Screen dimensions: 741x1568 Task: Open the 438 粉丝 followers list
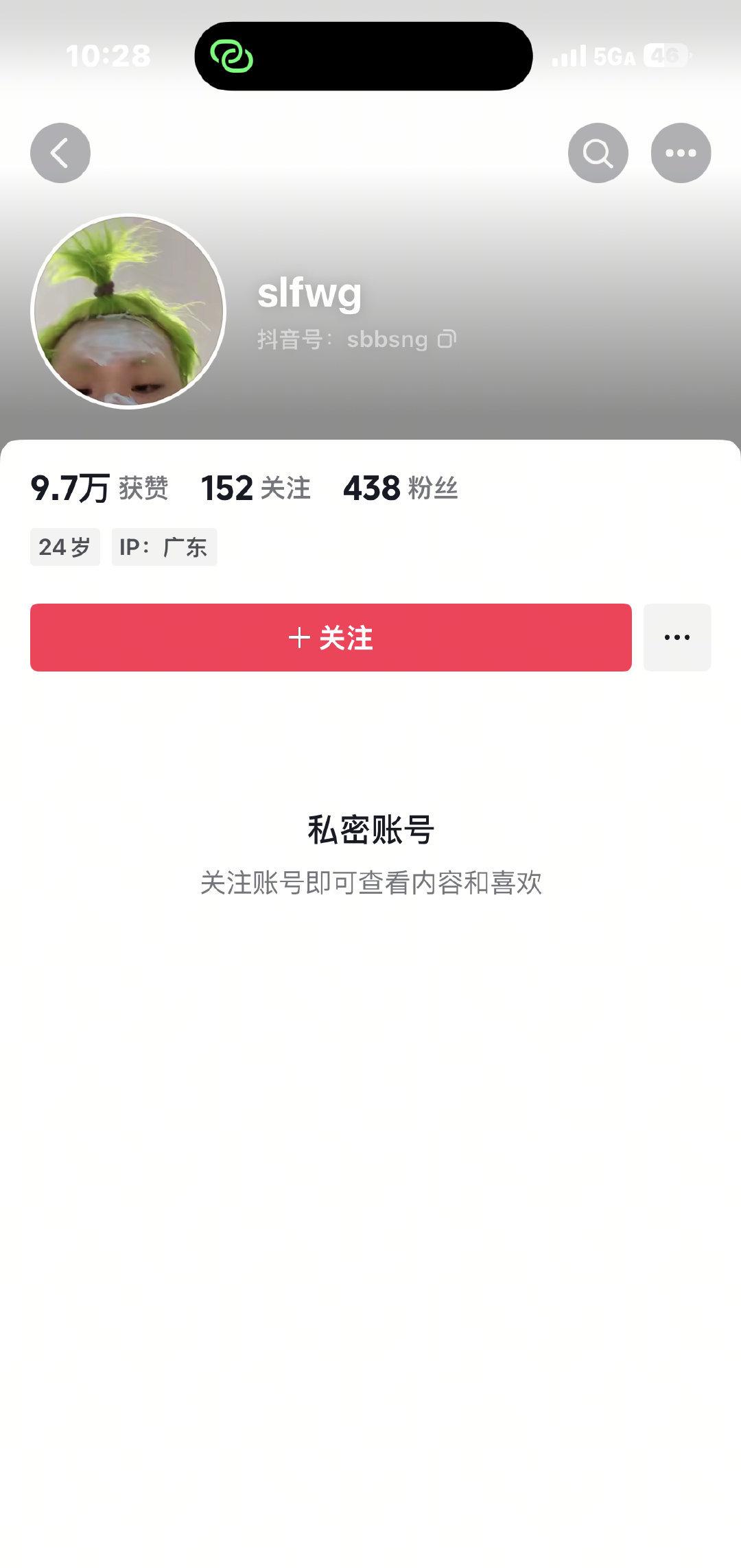(x=400, y=488)
